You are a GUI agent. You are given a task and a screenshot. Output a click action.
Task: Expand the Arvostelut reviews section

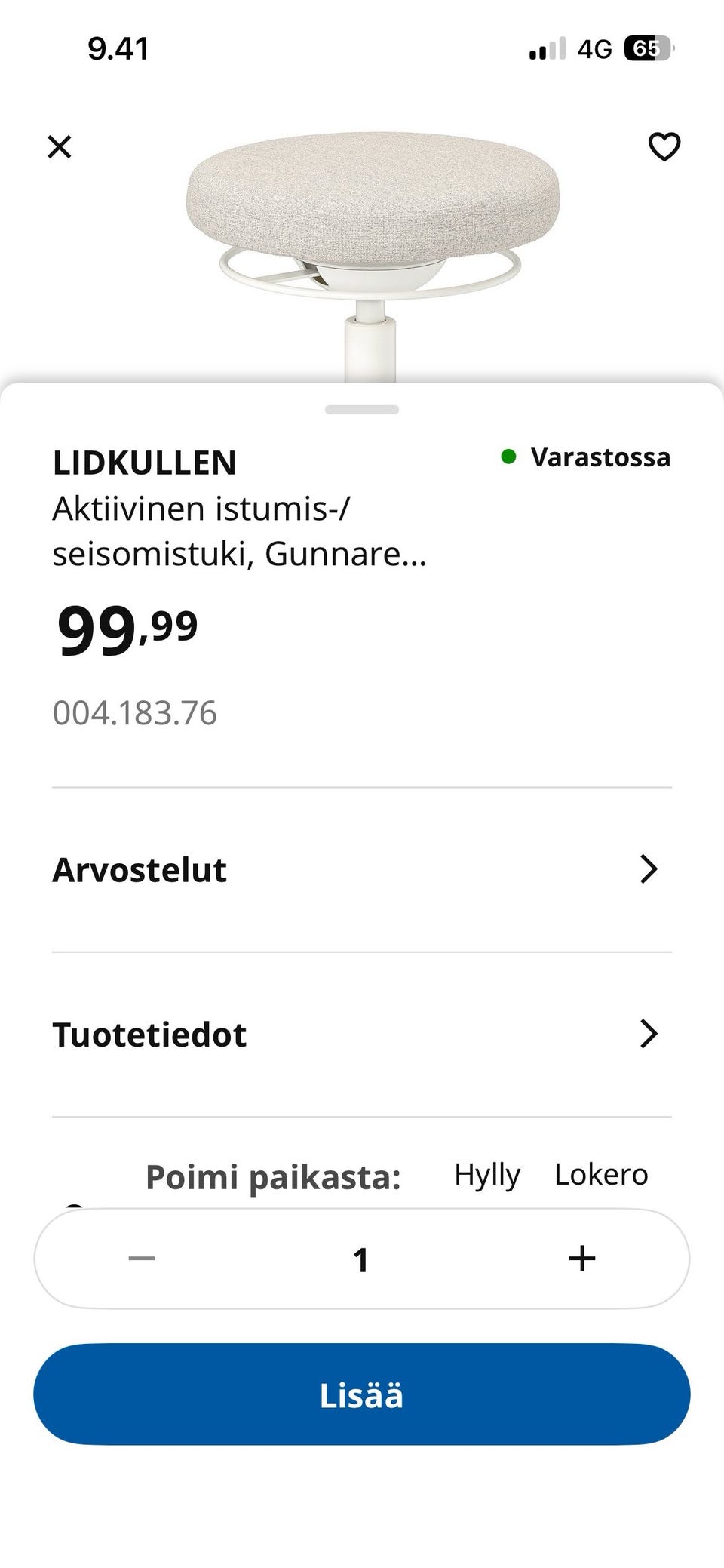(x=361, y=869)
